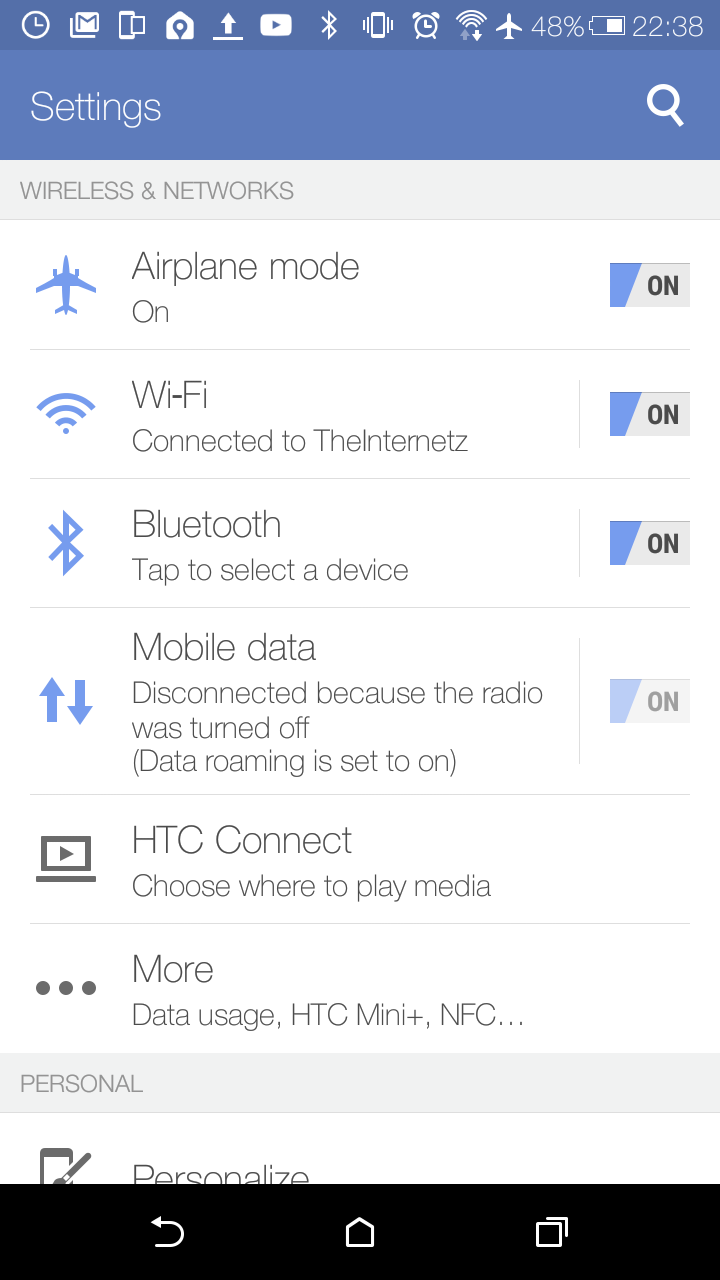Open HTC Connect media options
This screenshot has width=720, height=1280.
(360, 860)
